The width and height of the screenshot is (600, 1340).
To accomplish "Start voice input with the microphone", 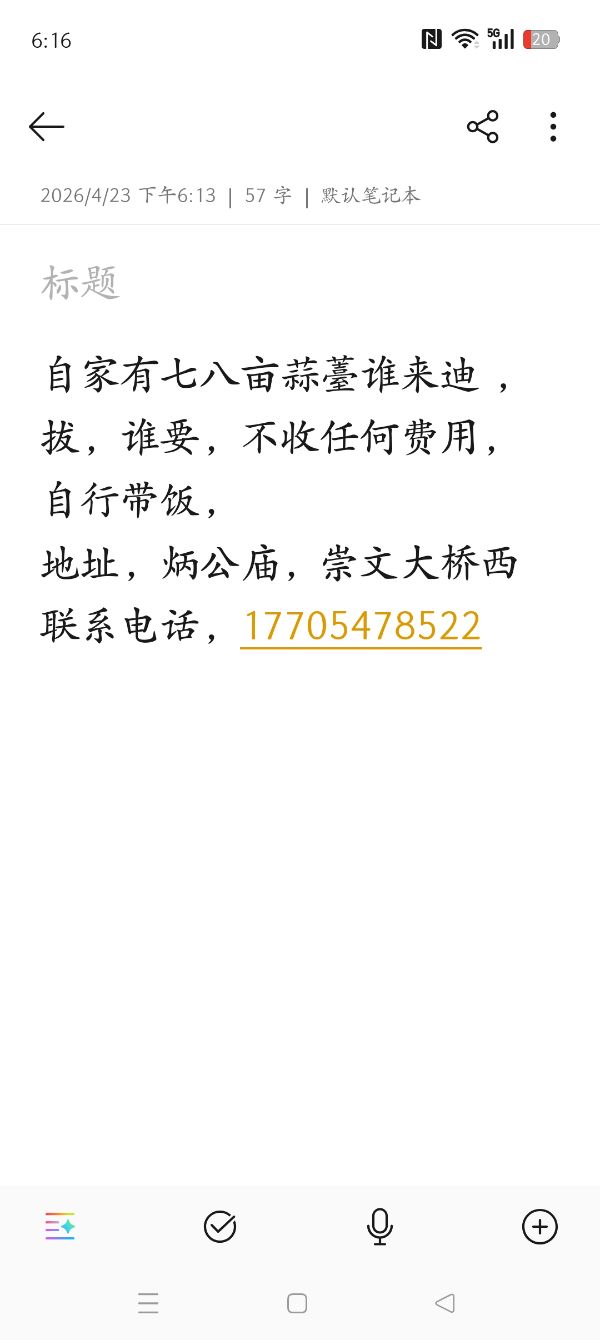I will pyautogui.click(x=379, y=1226).
